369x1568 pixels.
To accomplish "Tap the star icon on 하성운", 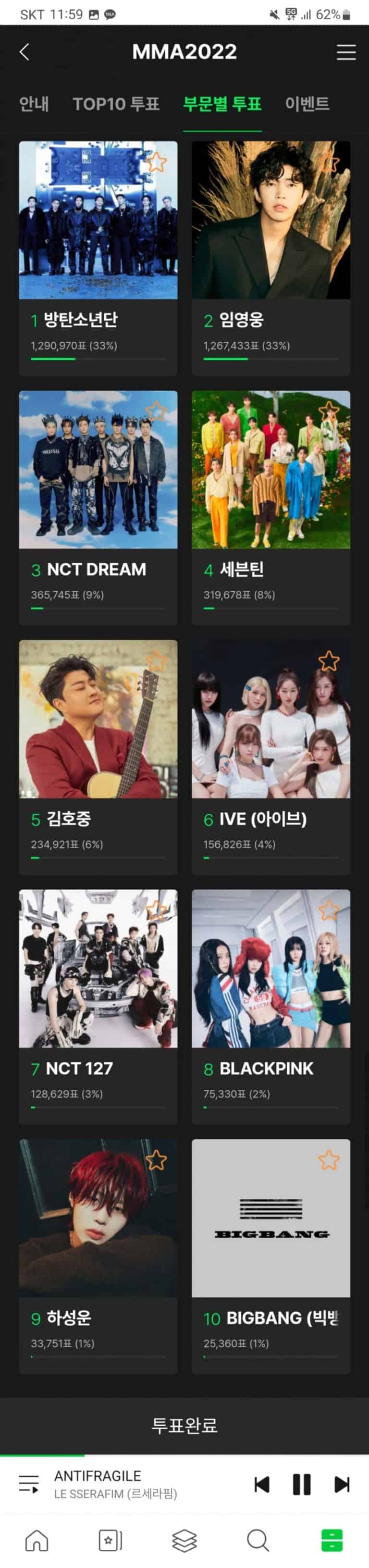I will pos(157,1160).
